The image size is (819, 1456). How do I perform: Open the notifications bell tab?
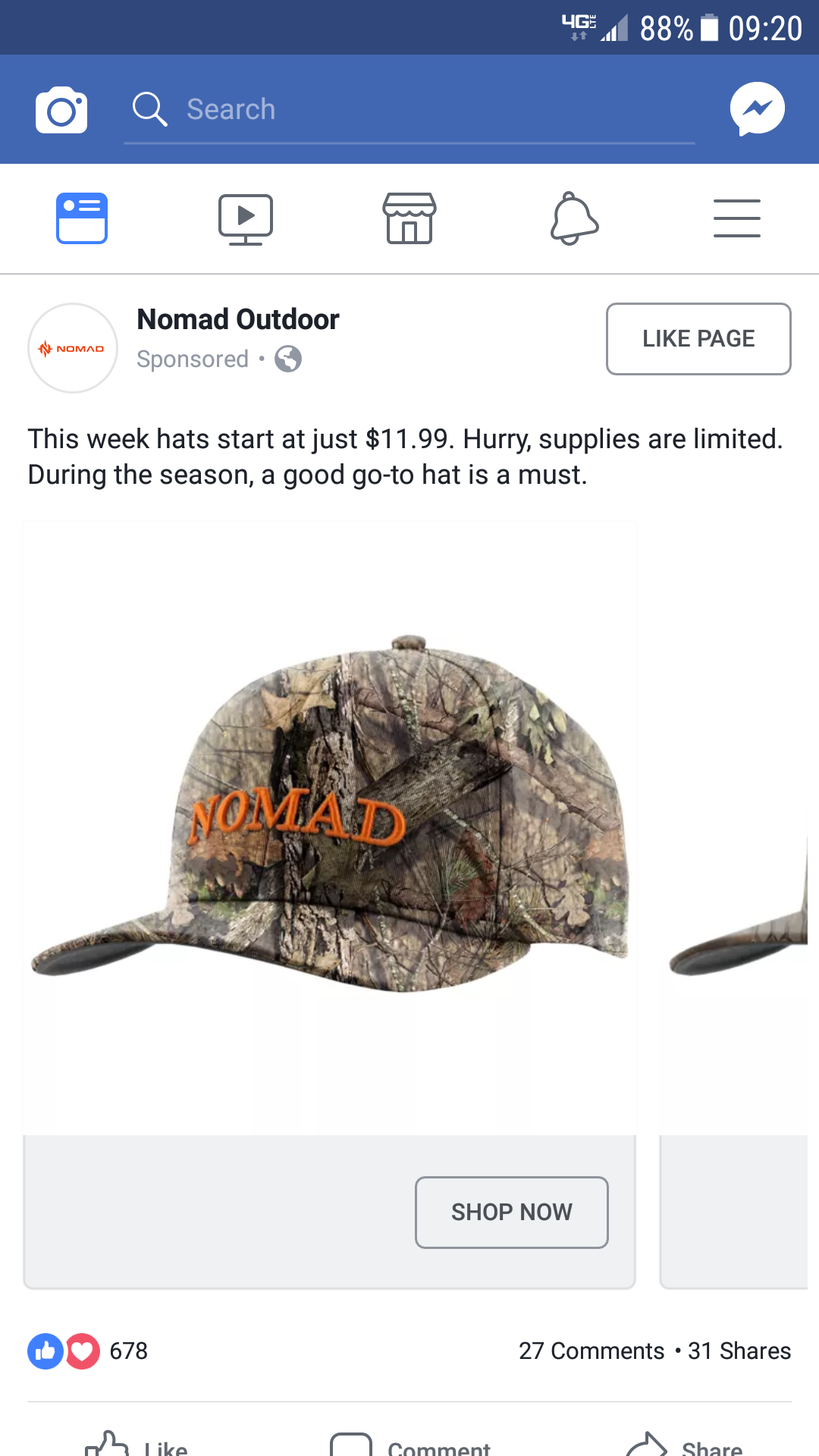574,218
